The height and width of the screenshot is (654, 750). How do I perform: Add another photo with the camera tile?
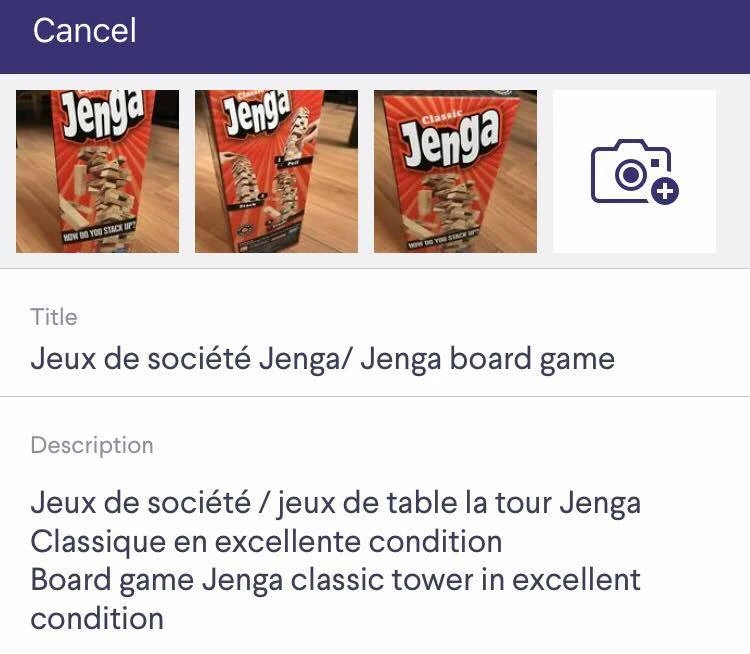pos(634,171)
